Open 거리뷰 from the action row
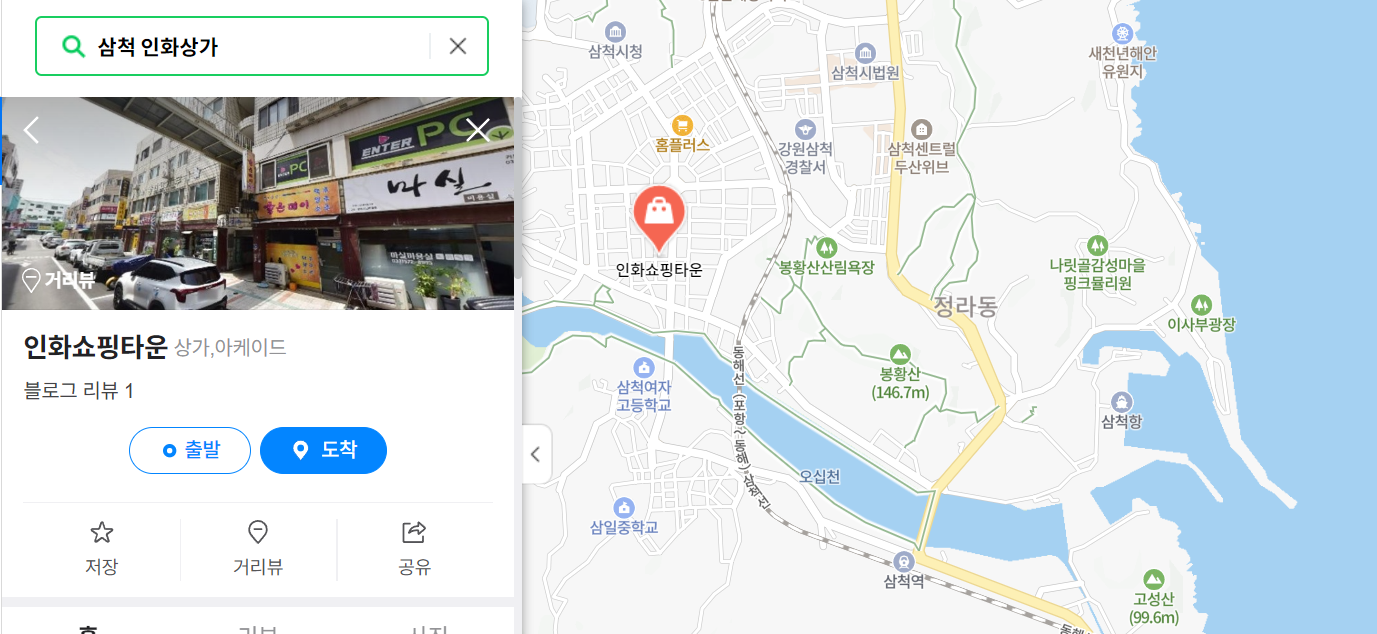 click(x=258, y=548)
